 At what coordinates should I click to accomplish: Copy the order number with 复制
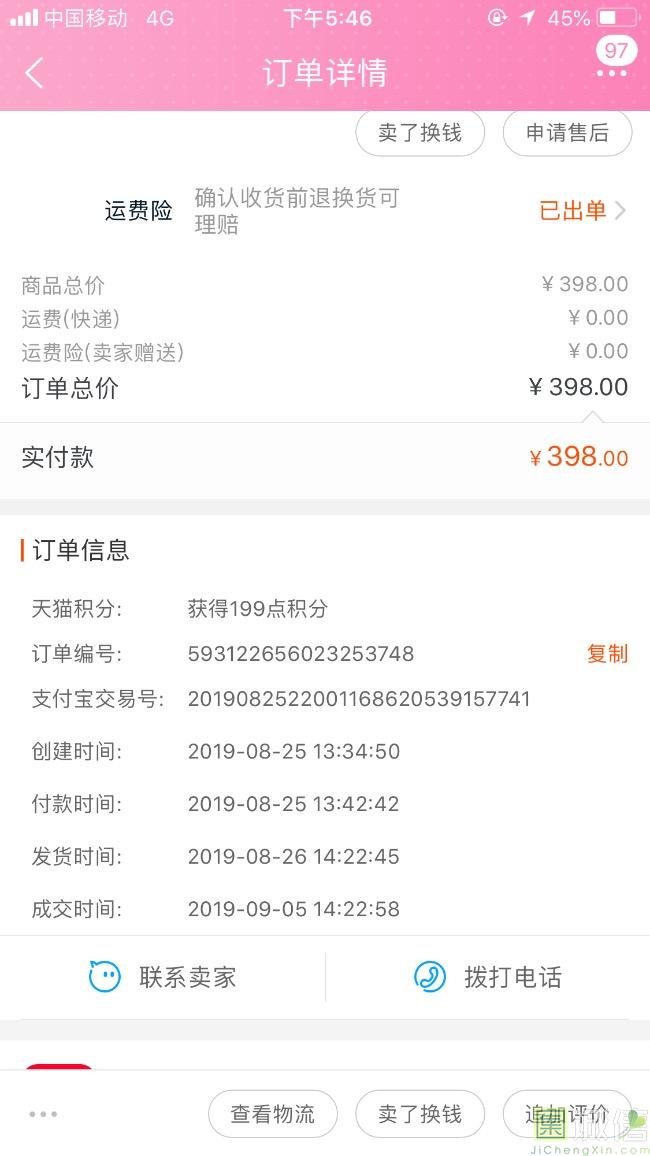[x=607, y=653]
